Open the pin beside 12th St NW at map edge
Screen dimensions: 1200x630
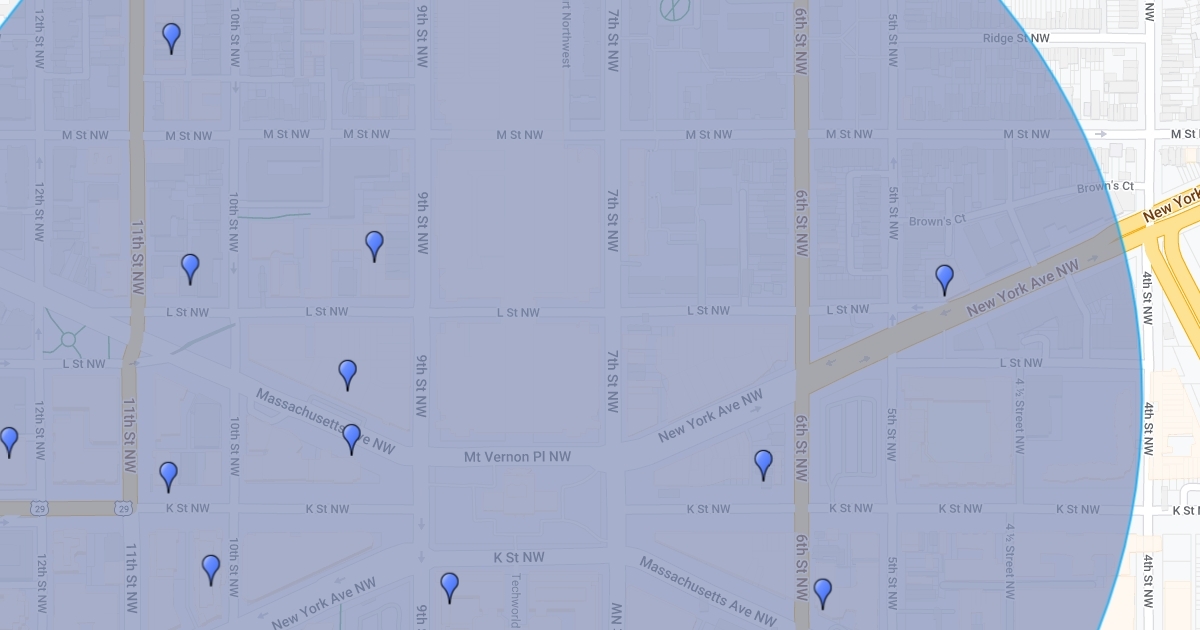coord(9,439)
